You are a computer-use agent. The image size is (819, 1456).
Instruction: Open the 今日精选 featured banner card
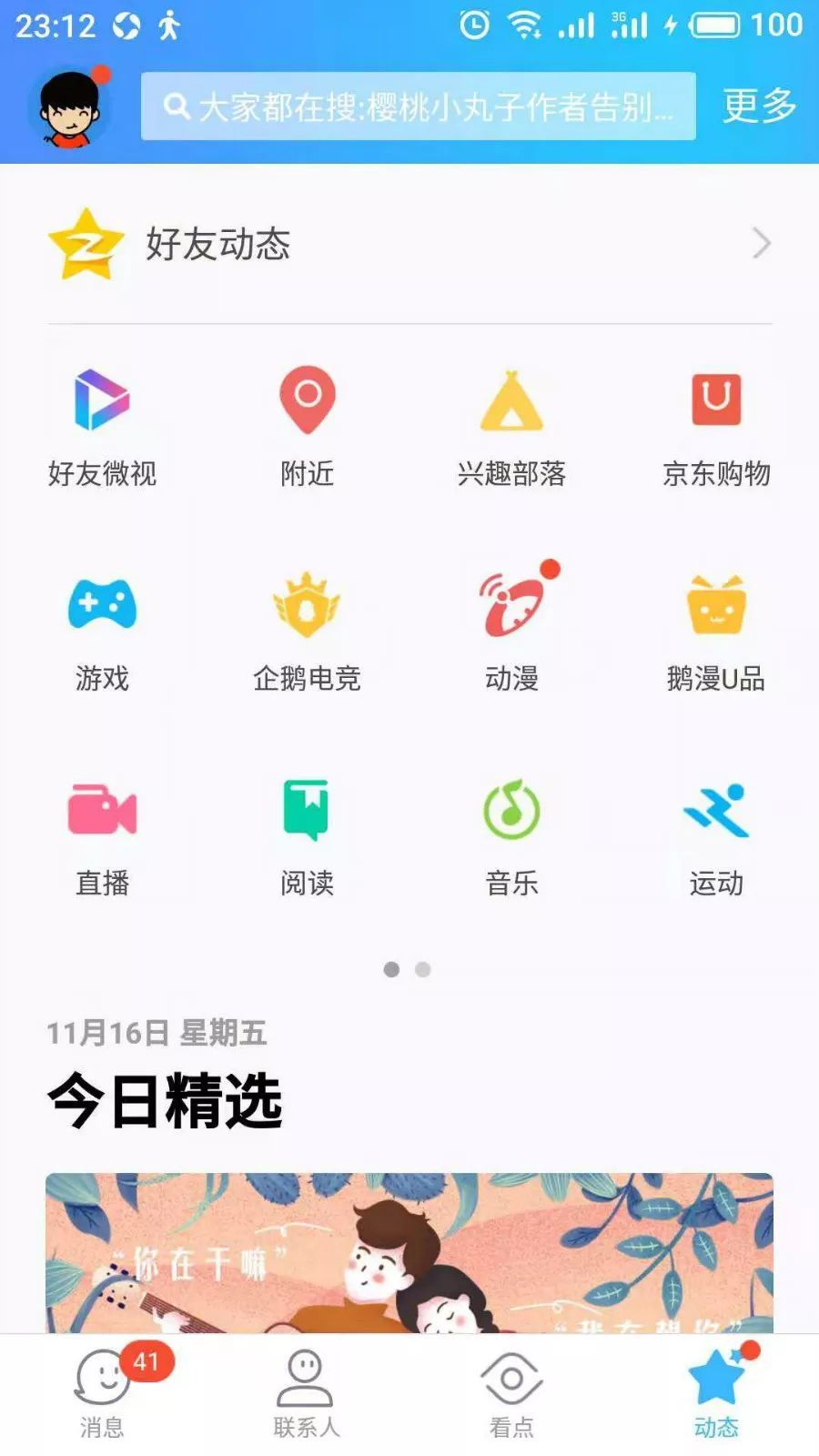point(409,1253)
